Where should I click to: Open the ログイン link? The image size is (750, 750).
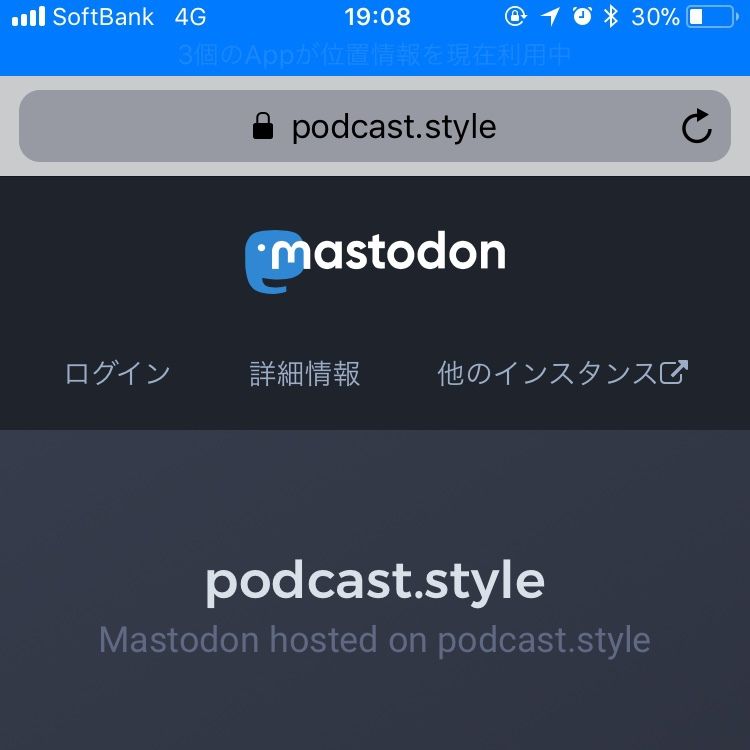(x=118, y=374)
